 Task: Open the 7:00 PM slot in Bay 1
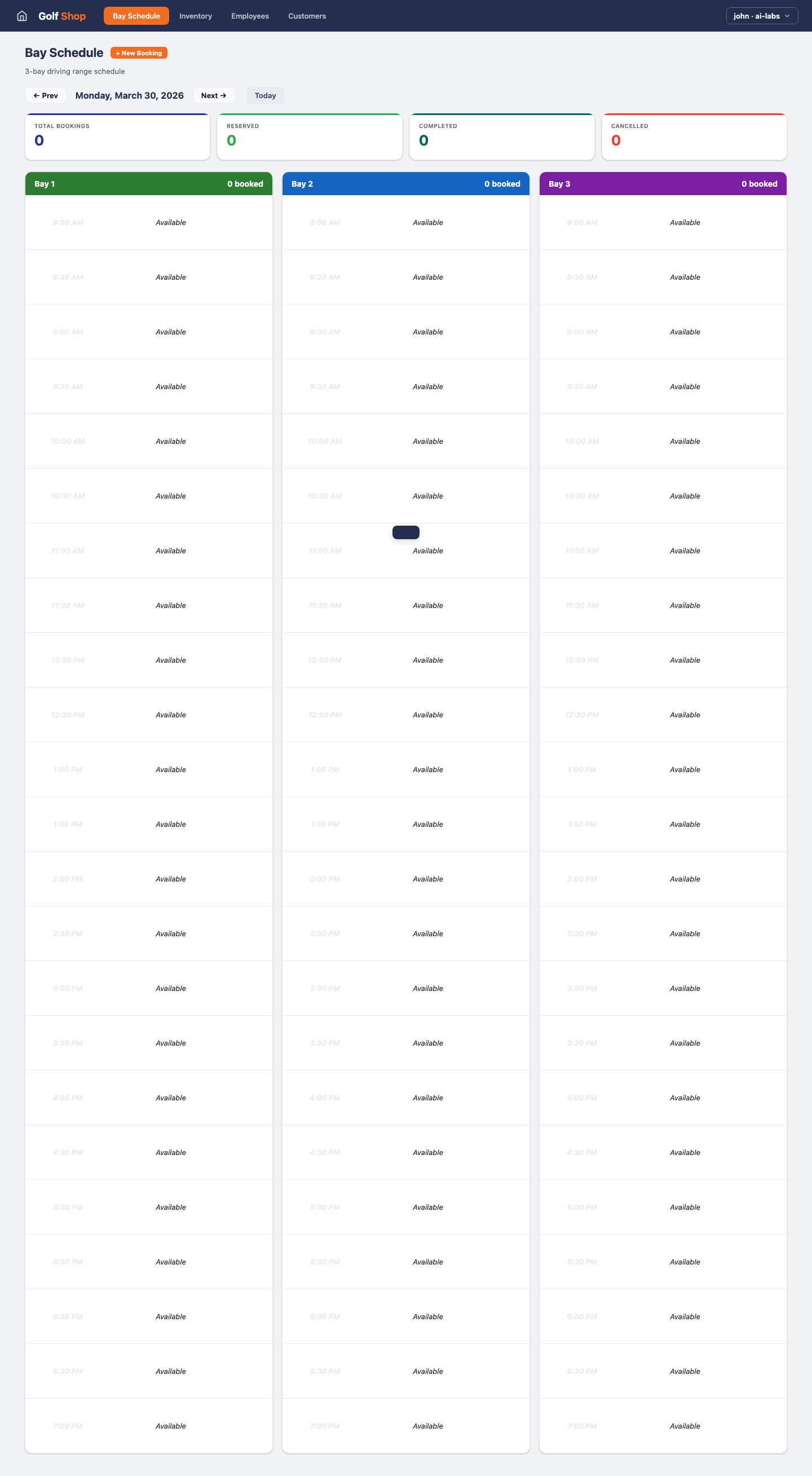(148, 1426)
